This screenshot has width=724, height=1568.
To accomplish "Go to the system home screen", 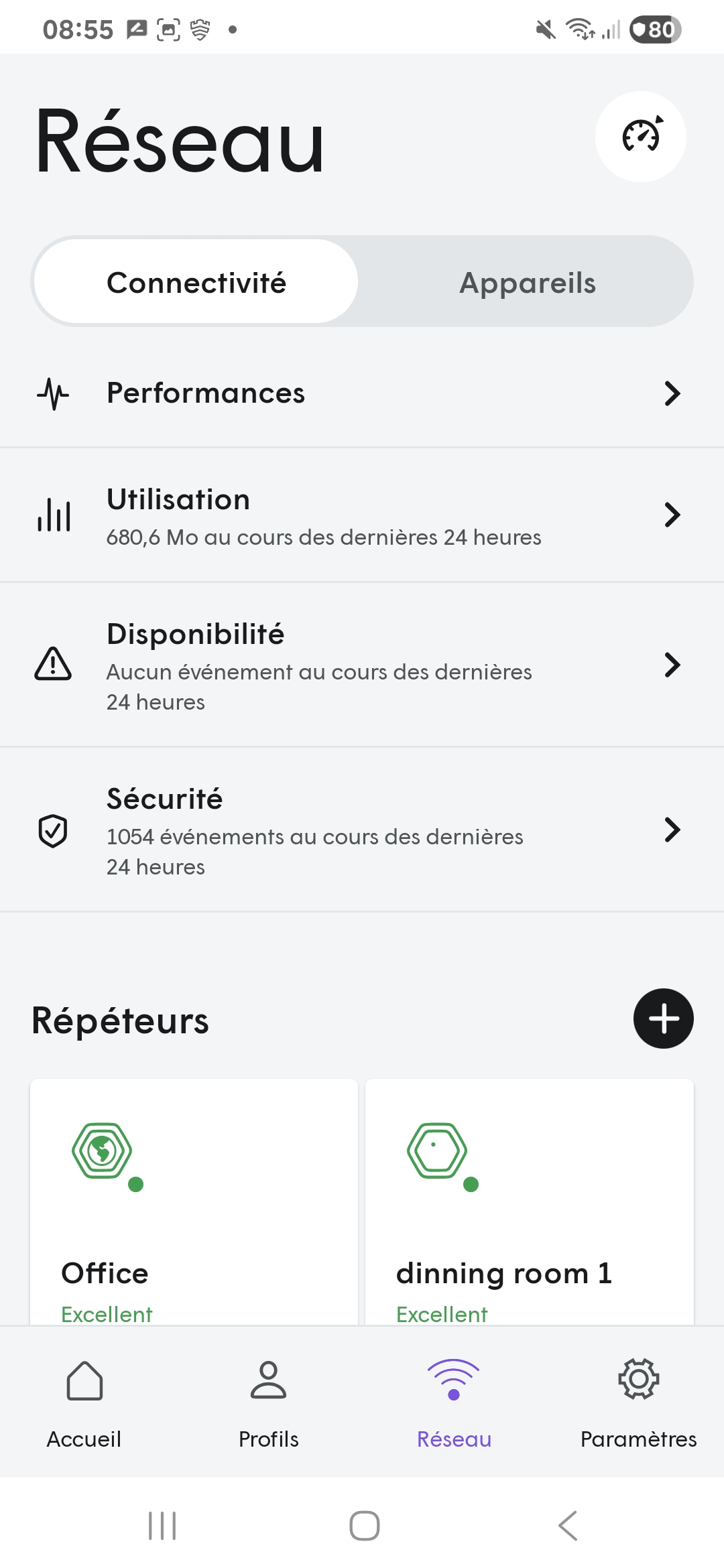I will pyautogui.click(x=364, y=1526).
